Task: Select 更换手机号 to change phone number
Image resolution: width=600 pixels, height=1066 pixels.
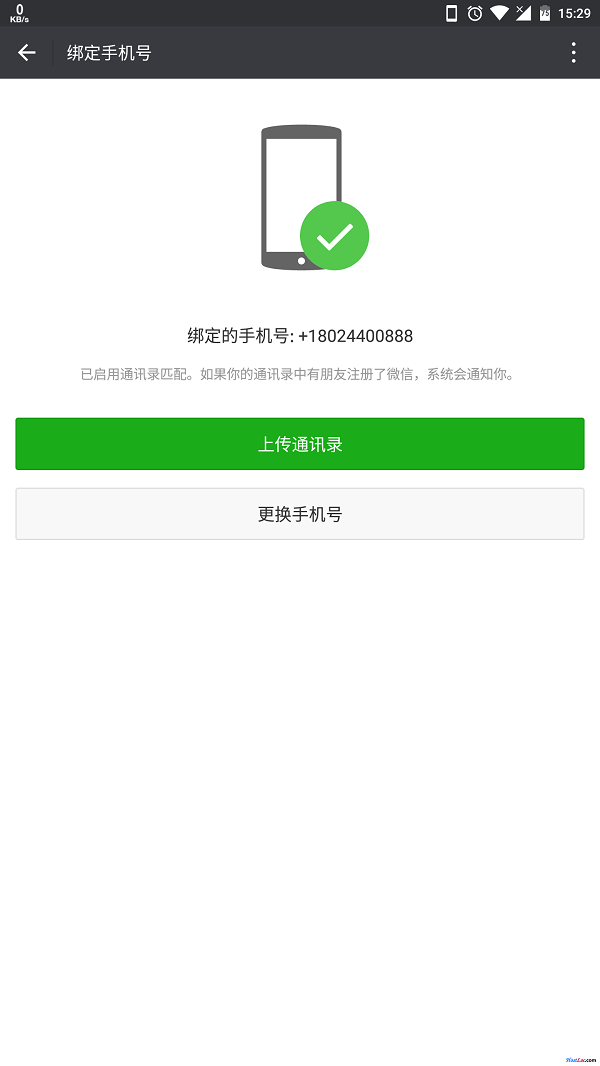Action: point(300,514)
